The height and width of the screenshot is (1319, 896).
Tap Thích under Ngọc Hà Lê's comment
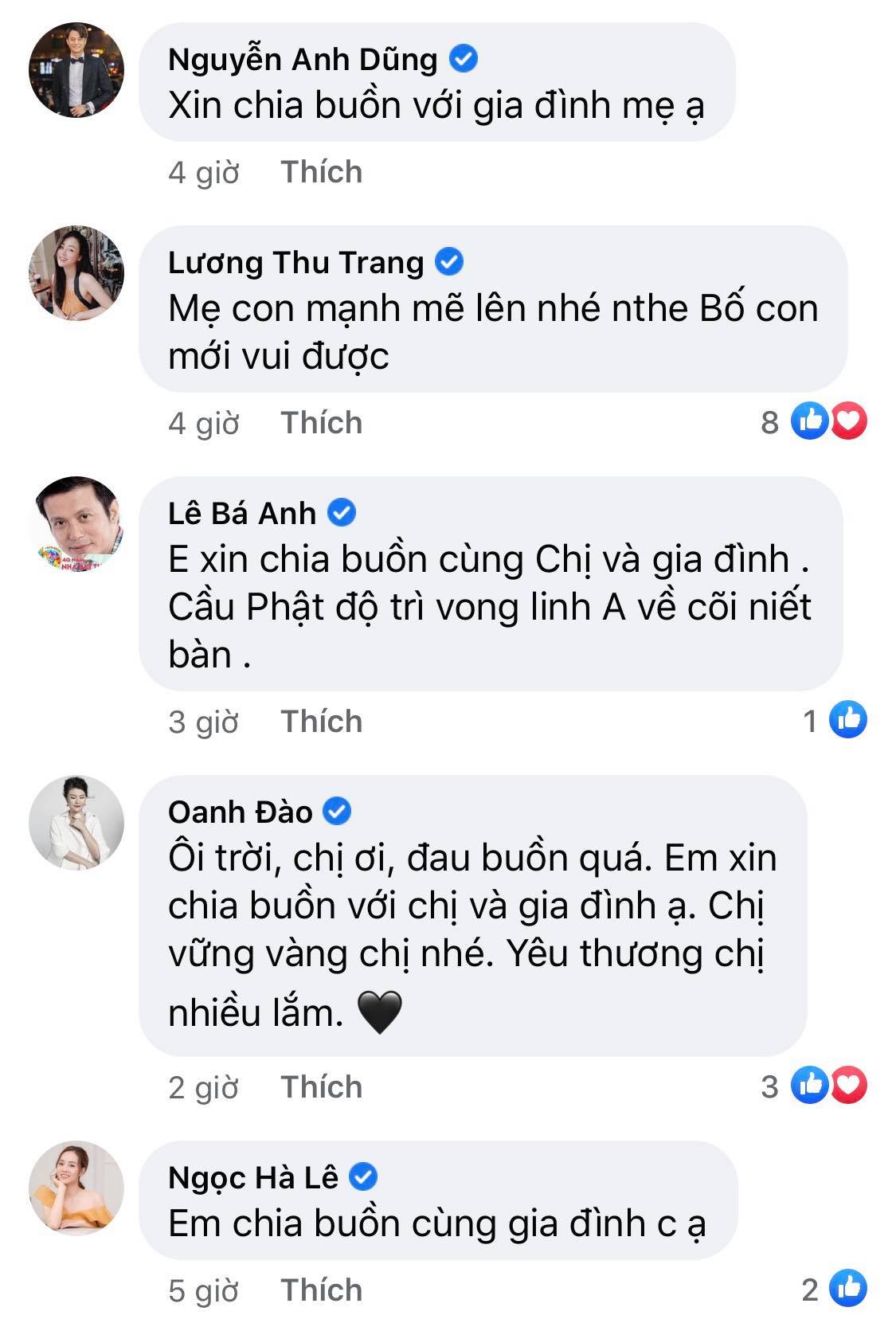tap(321, 1290)
